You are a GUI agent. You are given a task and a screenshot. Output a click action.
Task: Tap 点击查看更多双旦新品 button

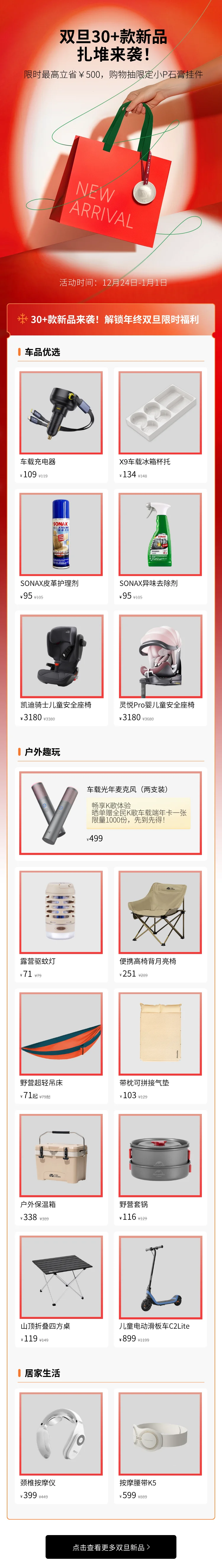tap(111, 1547)
